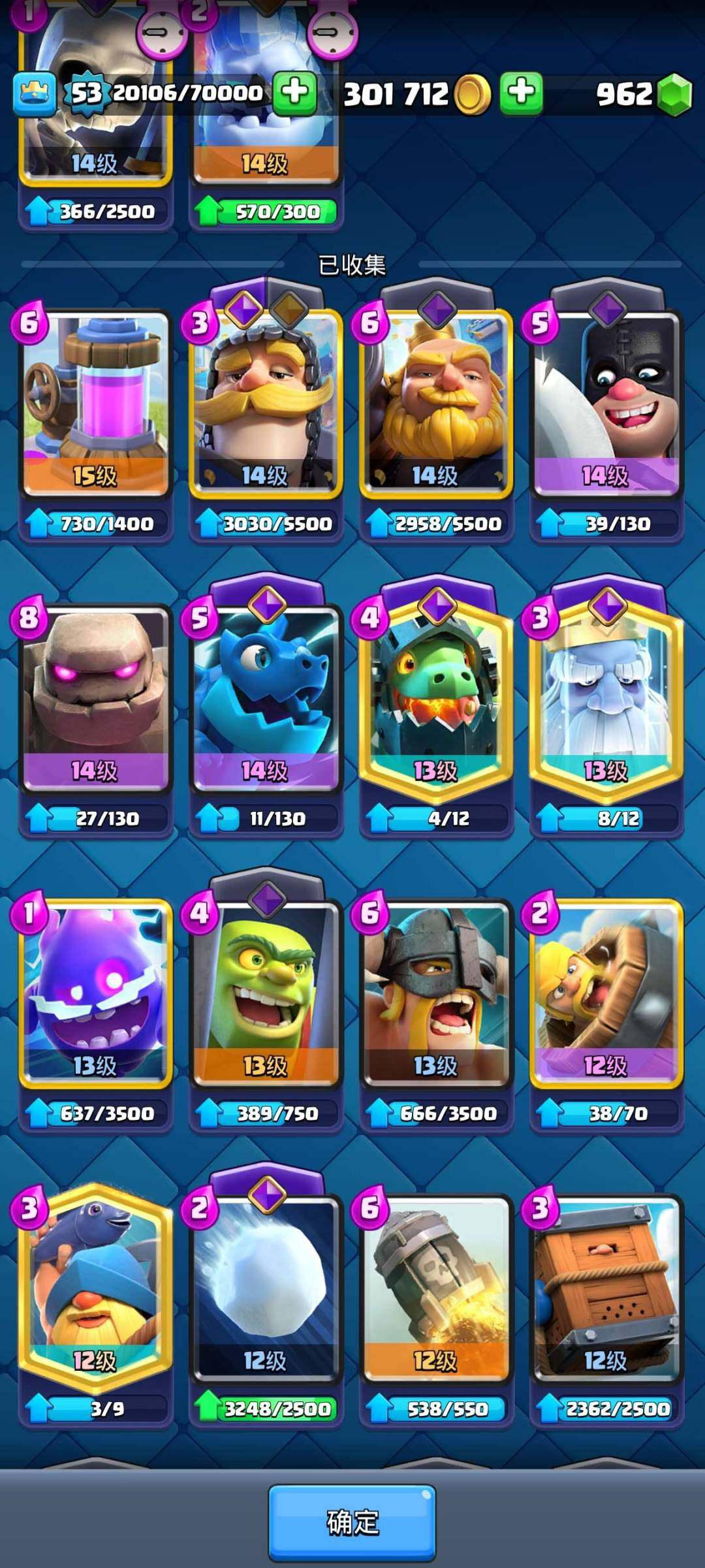Pick the Royal Ghost card at 8/12

[x=606, y=699]
